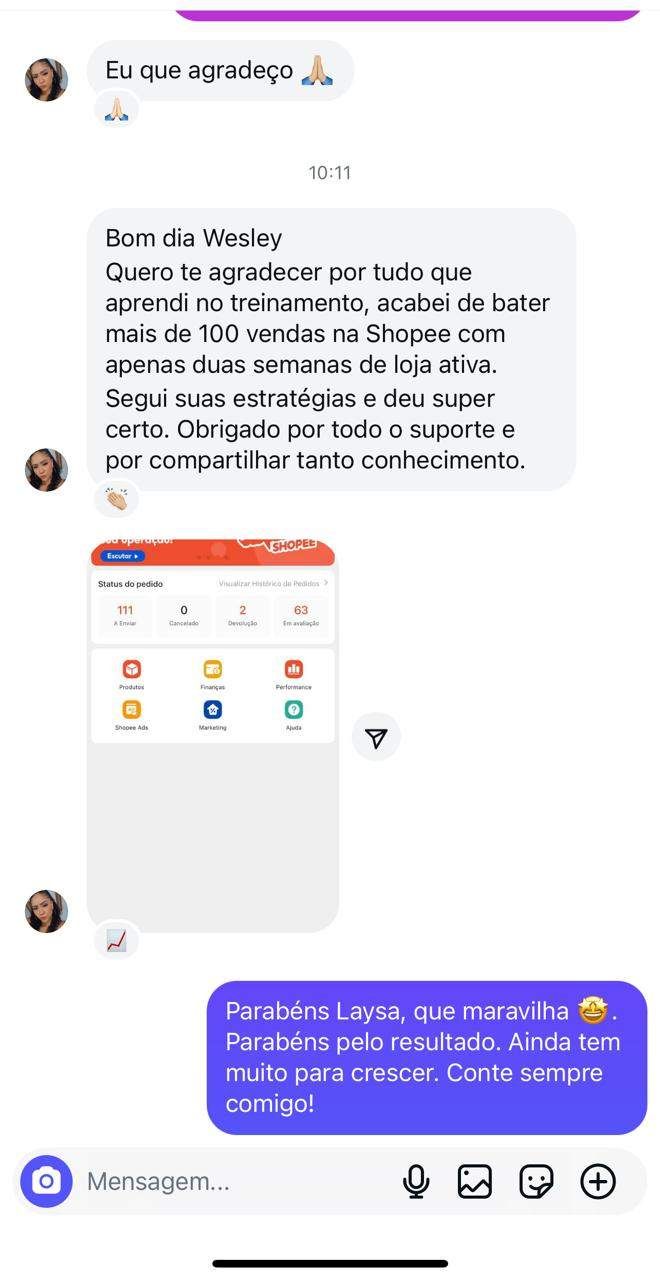View the chart reaction under the screenshot
Image resolution: width=660 pixels, height=1280 pixels.
pos(116,940)
